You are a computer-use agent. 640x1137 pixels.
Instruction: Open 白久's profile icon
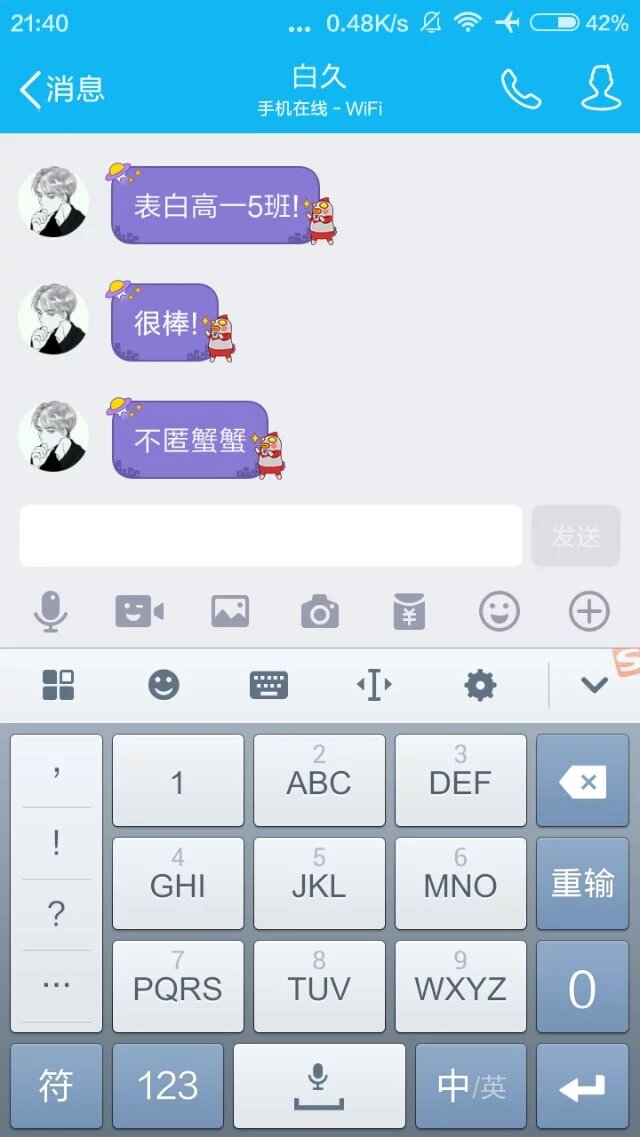601,90
